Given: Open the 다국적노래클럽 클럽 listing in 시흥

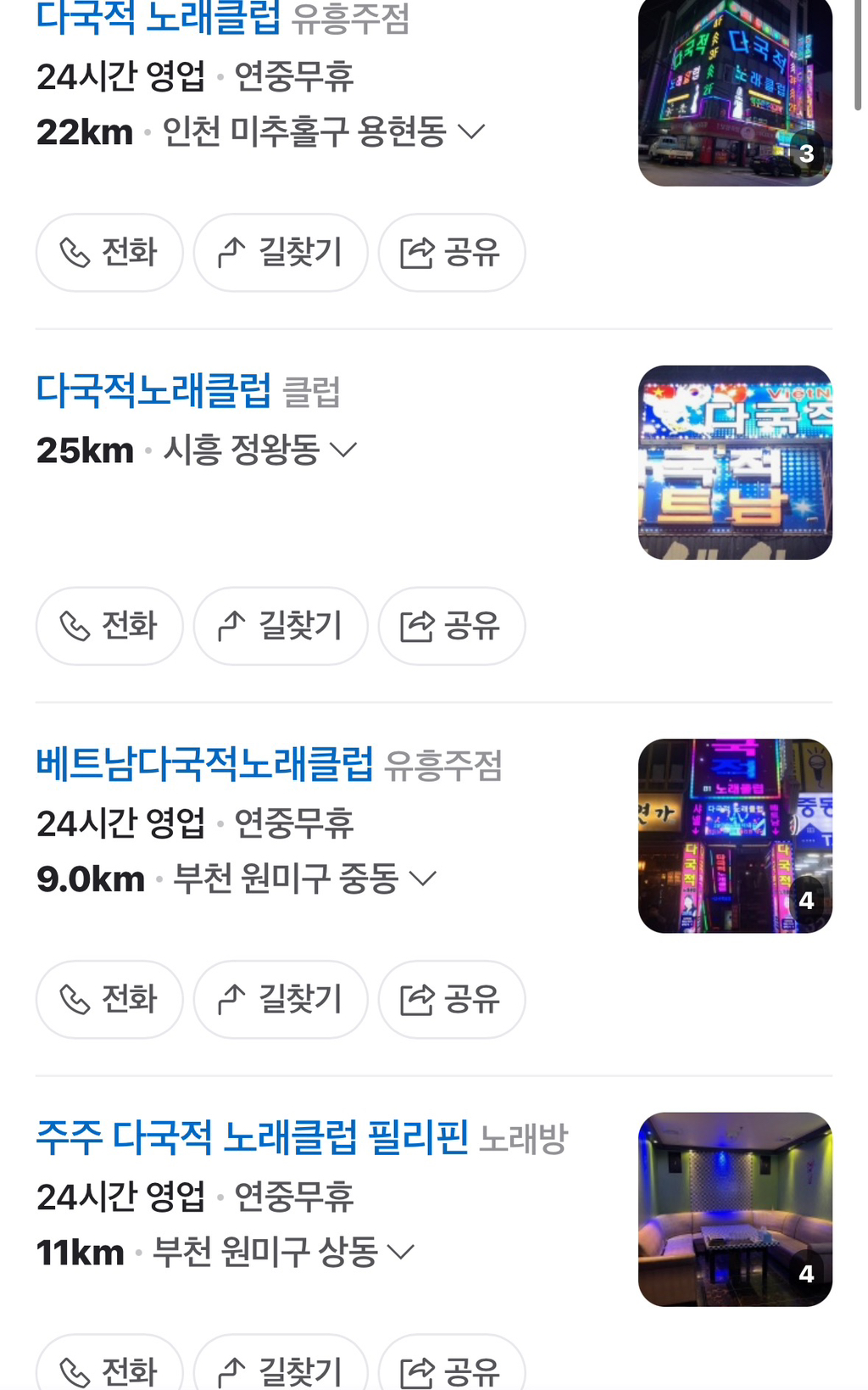Looking at the screenshot, I should click(153, 391).
